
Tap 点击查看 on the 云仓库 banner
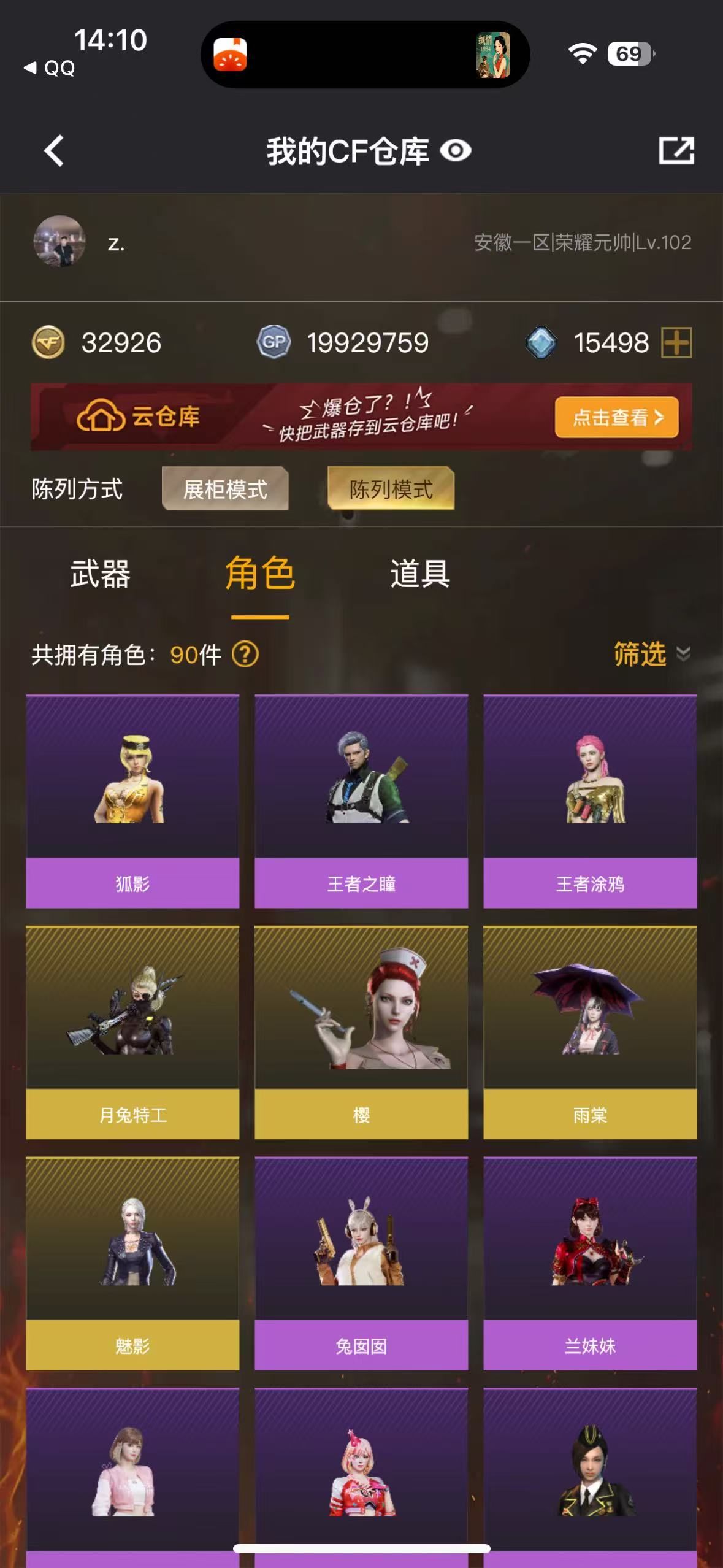click(x=616, y=417)
